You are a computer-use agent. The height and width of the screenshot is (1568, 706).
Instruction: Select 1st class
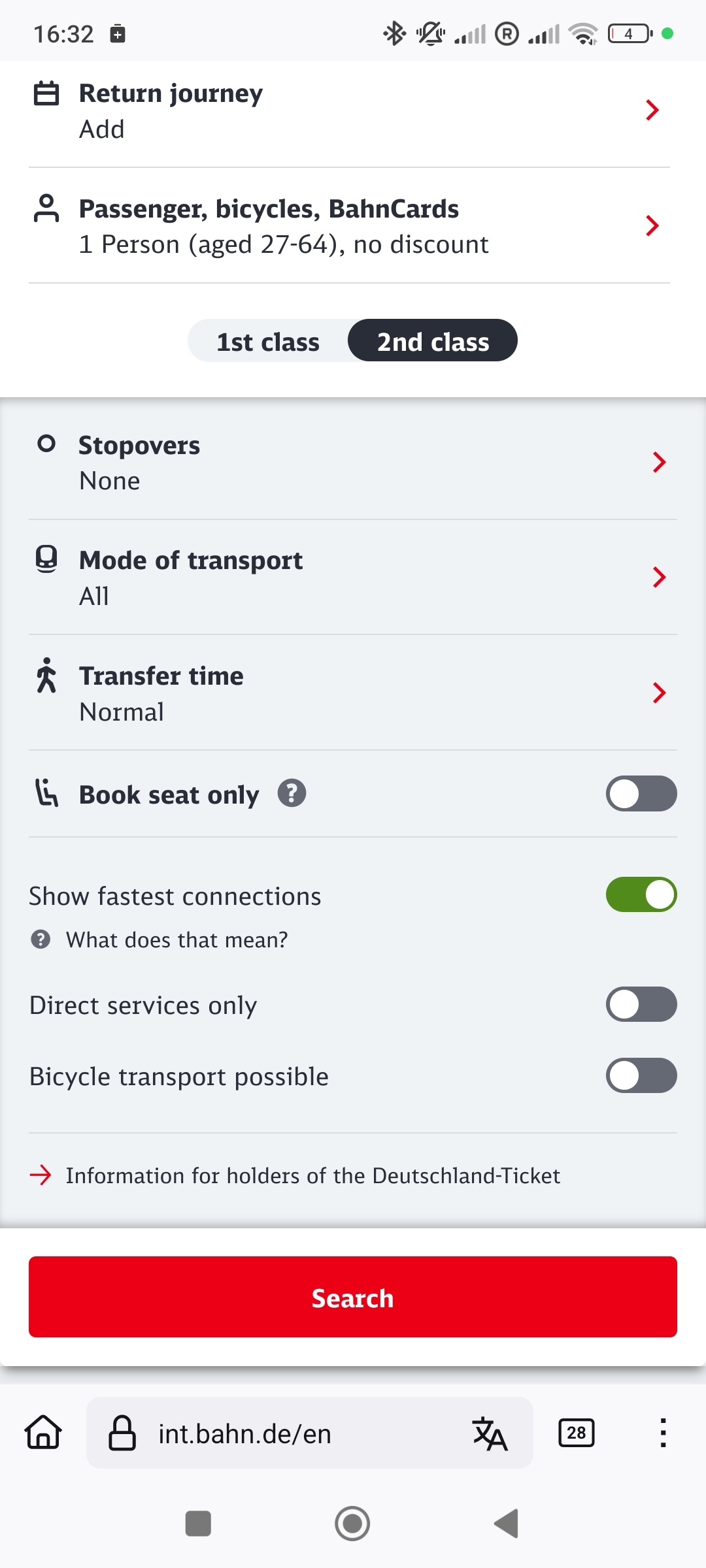pyautogui.click(x=268, y=341)
